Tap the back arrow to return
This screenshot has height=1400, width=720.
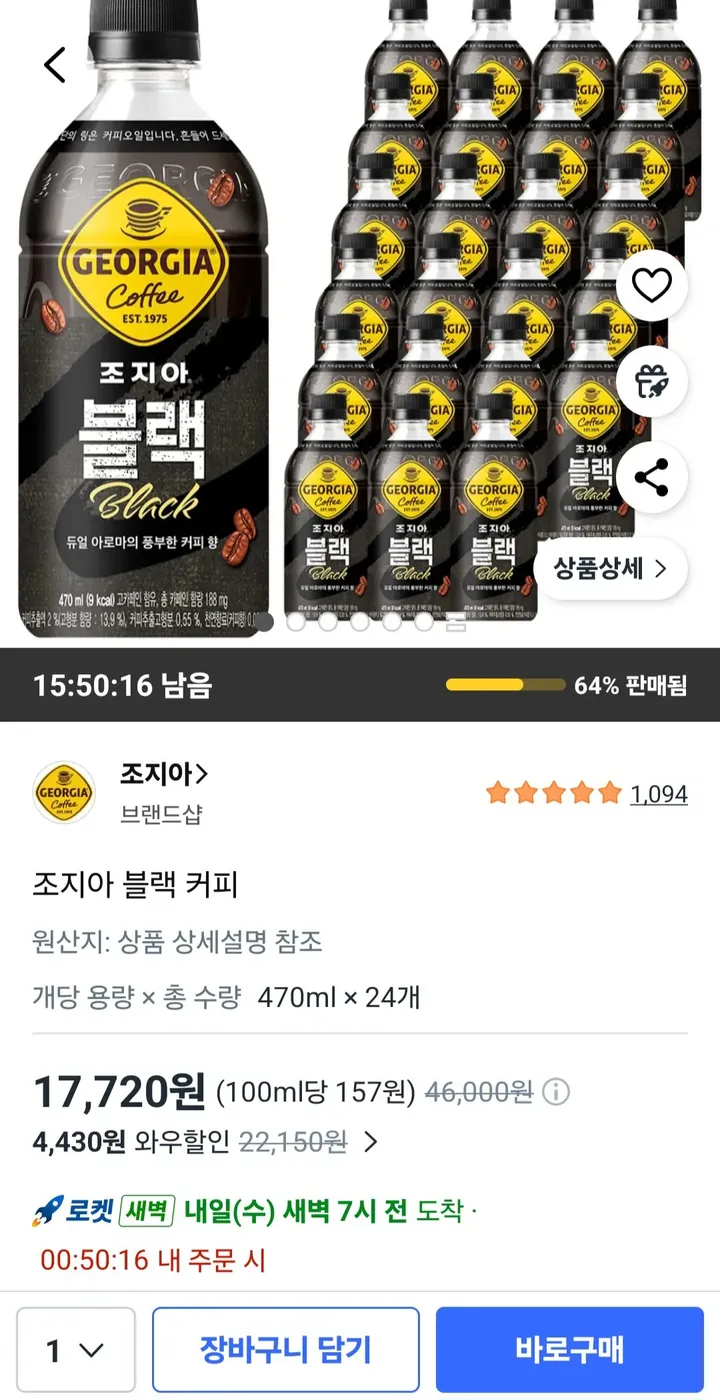point(54,64)
